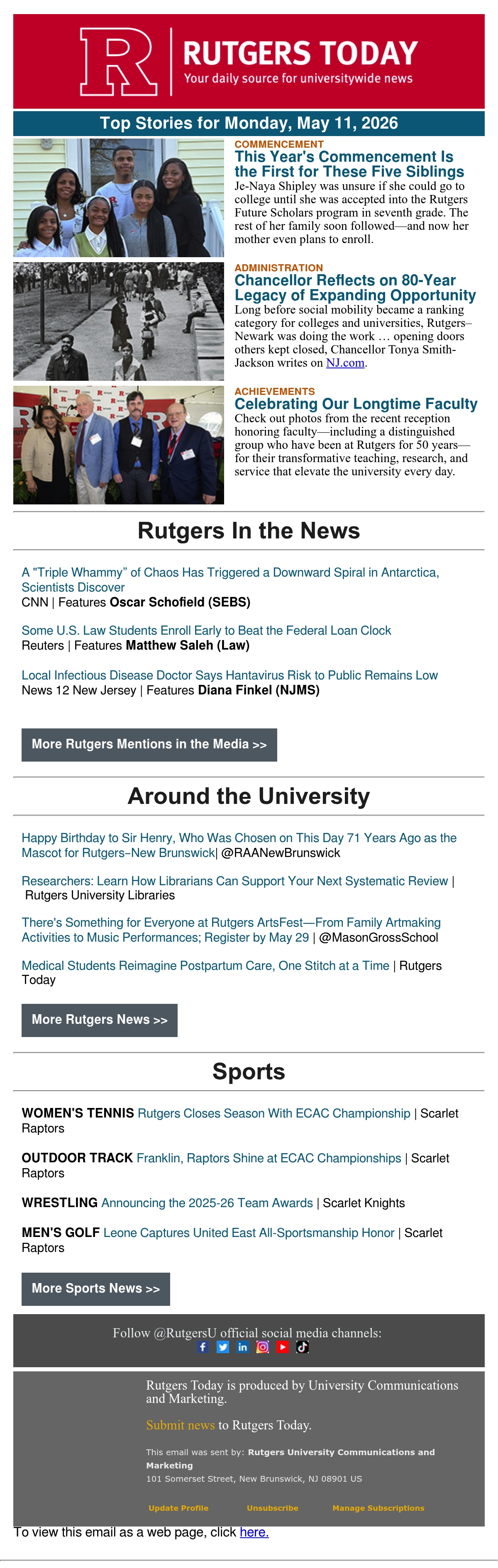
Task: Open the women's tennis ECAC Championship story
Action: click(x=274, y=1113)
